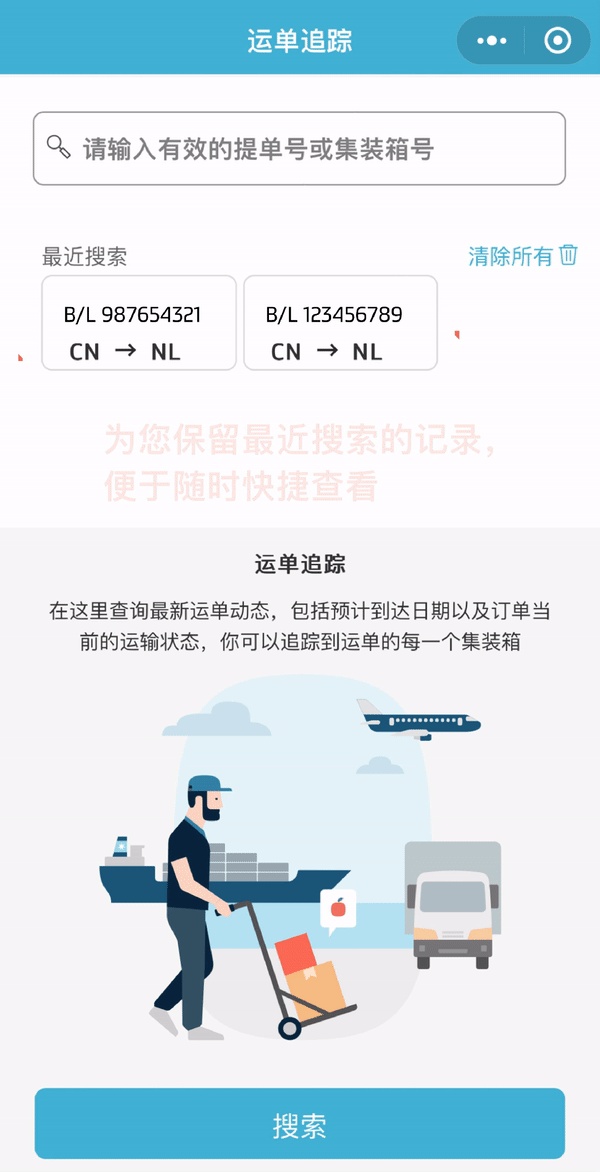Tap the bill of lading search field
This screenshot has width=600, height=1172.
pyautogui.click(x=300, y=148)
